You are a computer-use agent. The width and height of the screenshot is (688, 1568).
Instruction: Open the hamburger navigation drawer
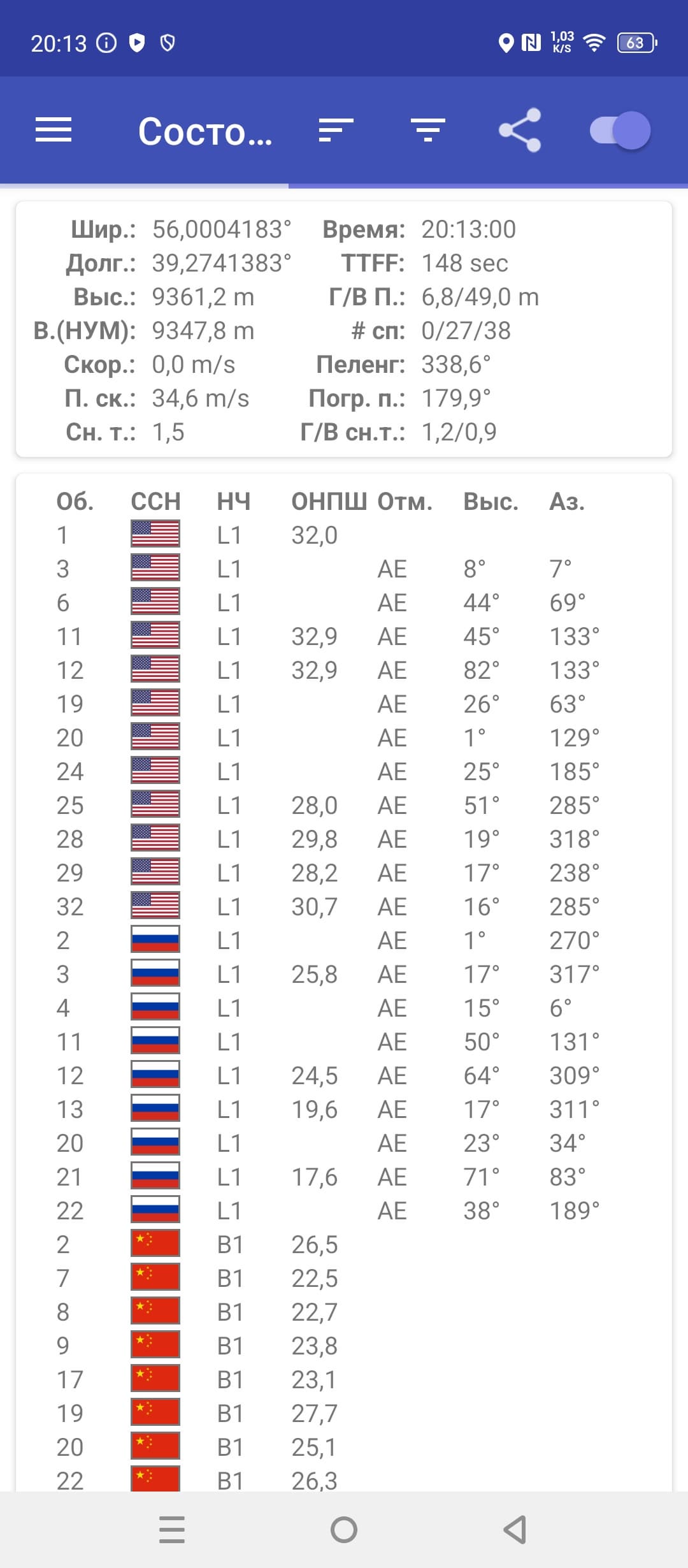tap(54, 130)
